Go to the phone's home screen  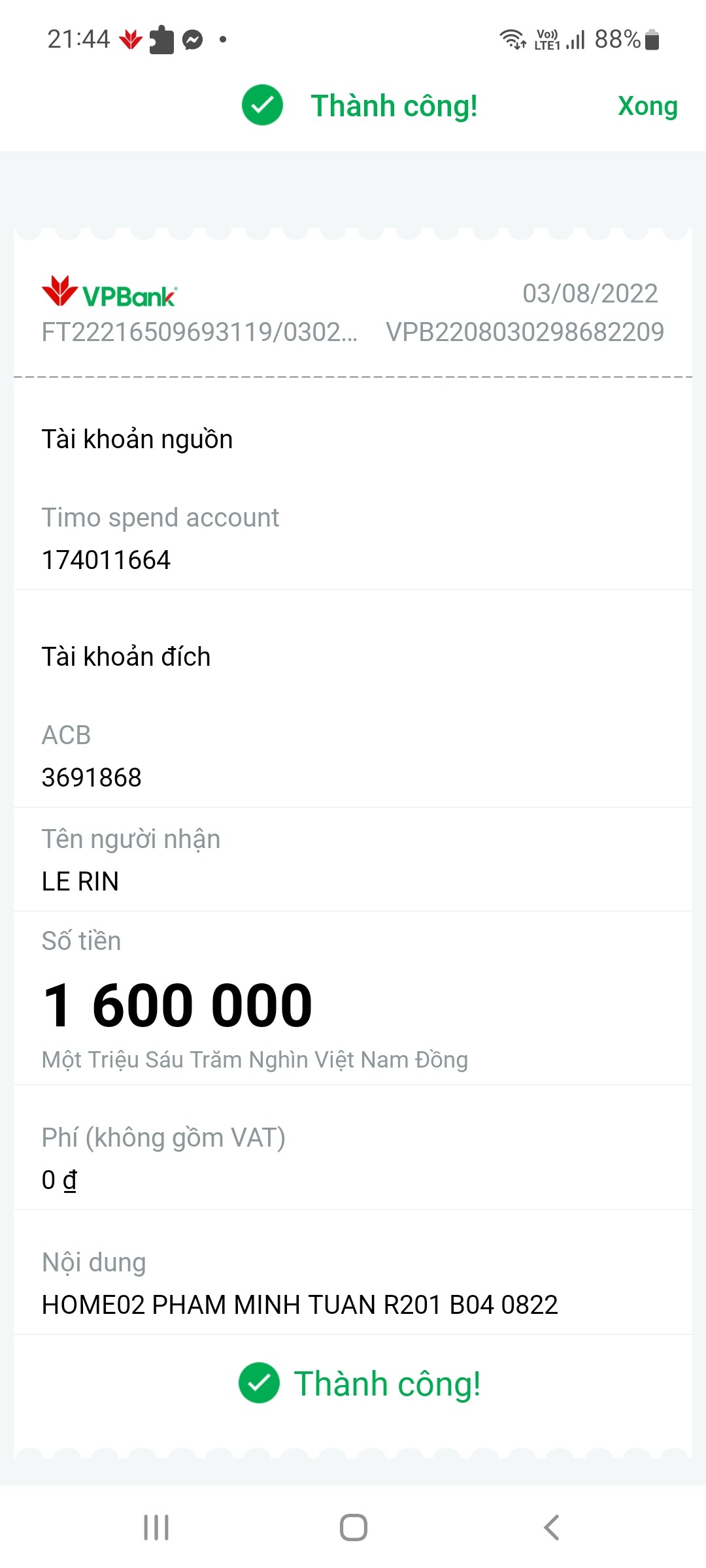[x=353, y=1527]
